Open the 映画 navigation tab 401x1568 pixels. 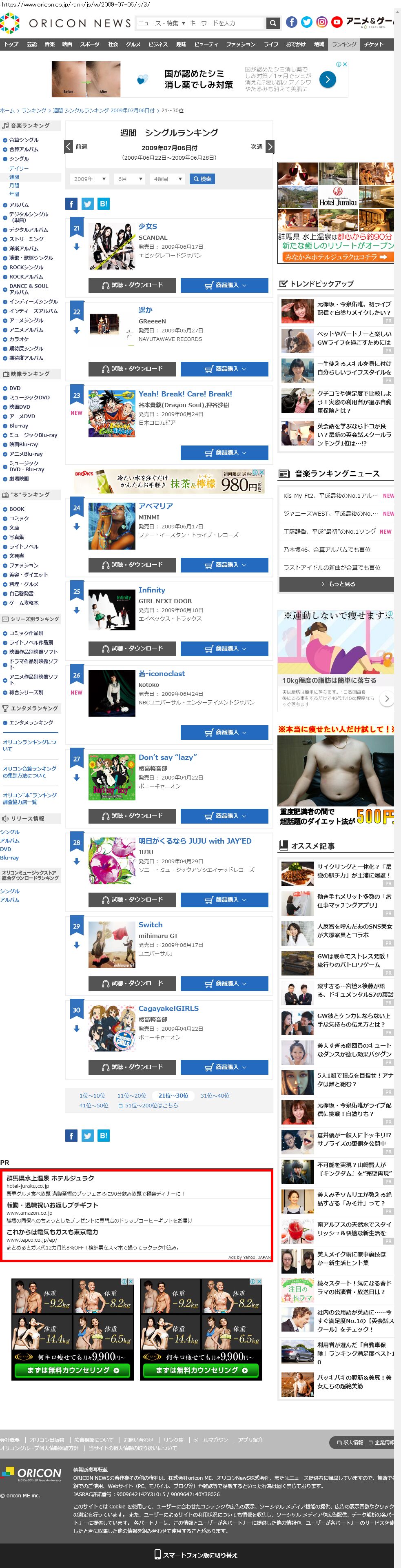coord(67,45)
